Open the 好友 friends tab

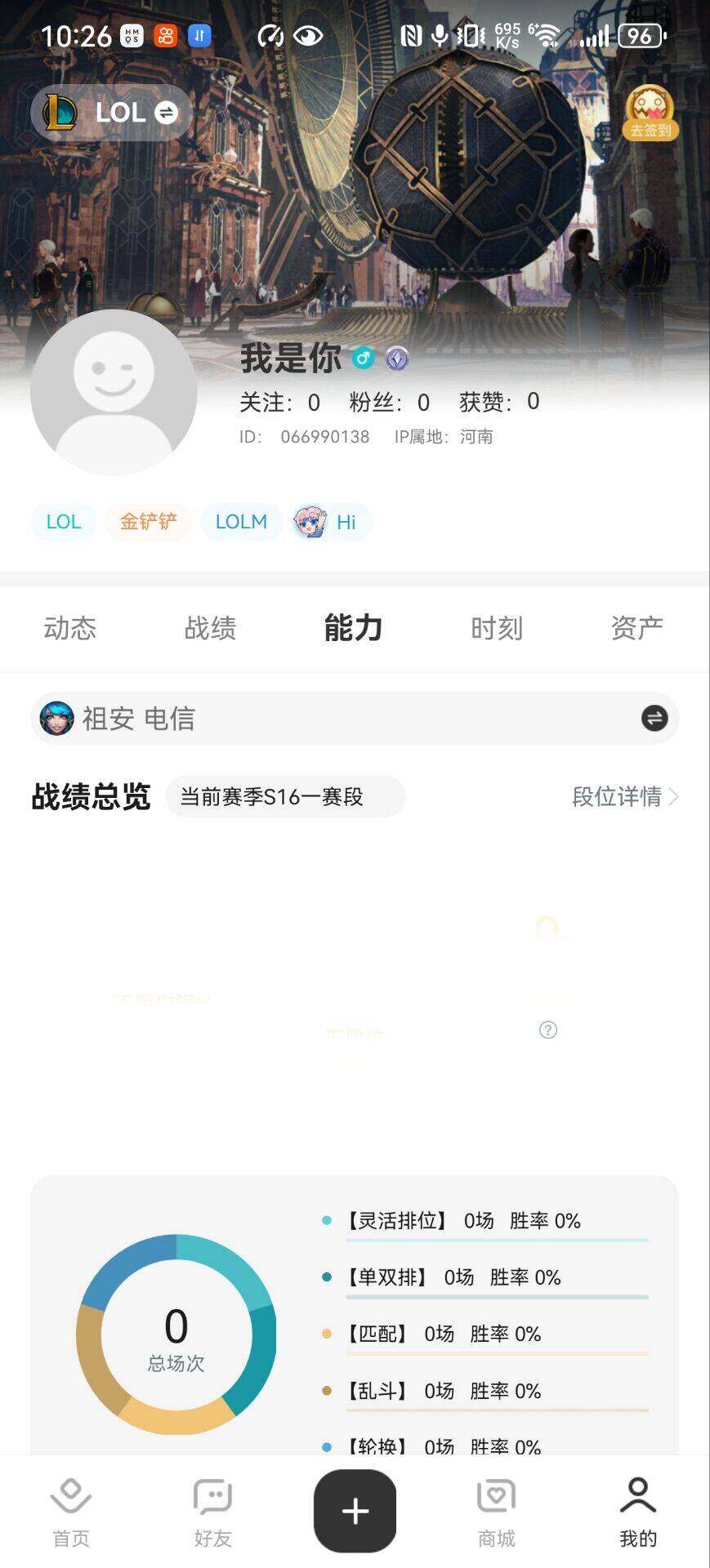coord(212,1512)
